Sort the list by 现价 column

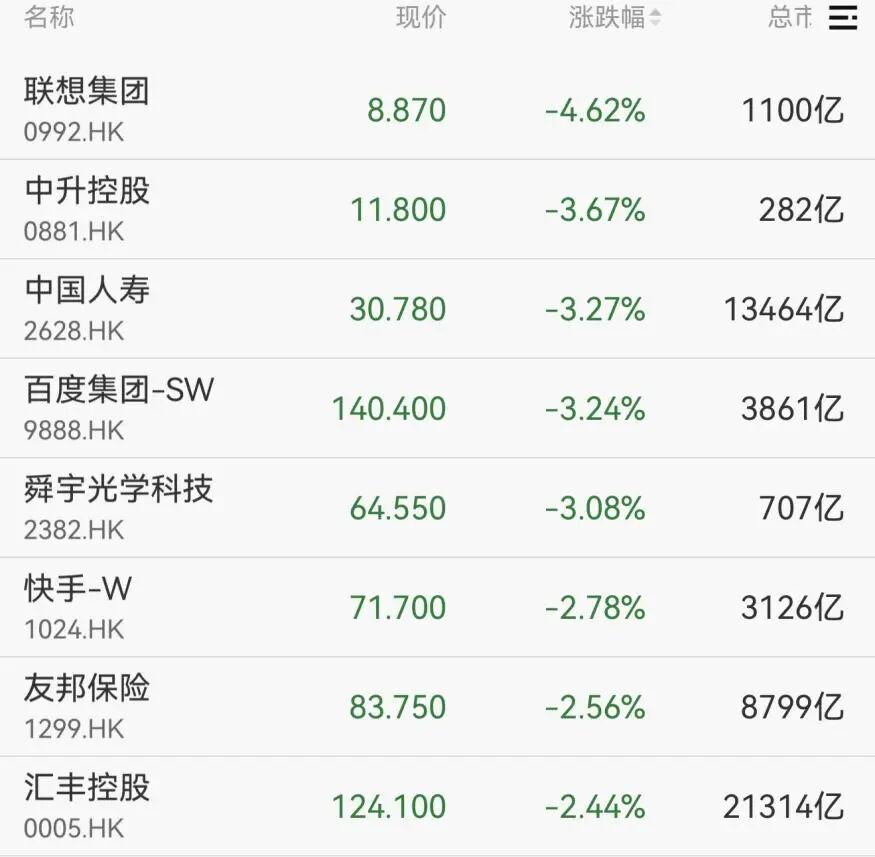[421, 17]
